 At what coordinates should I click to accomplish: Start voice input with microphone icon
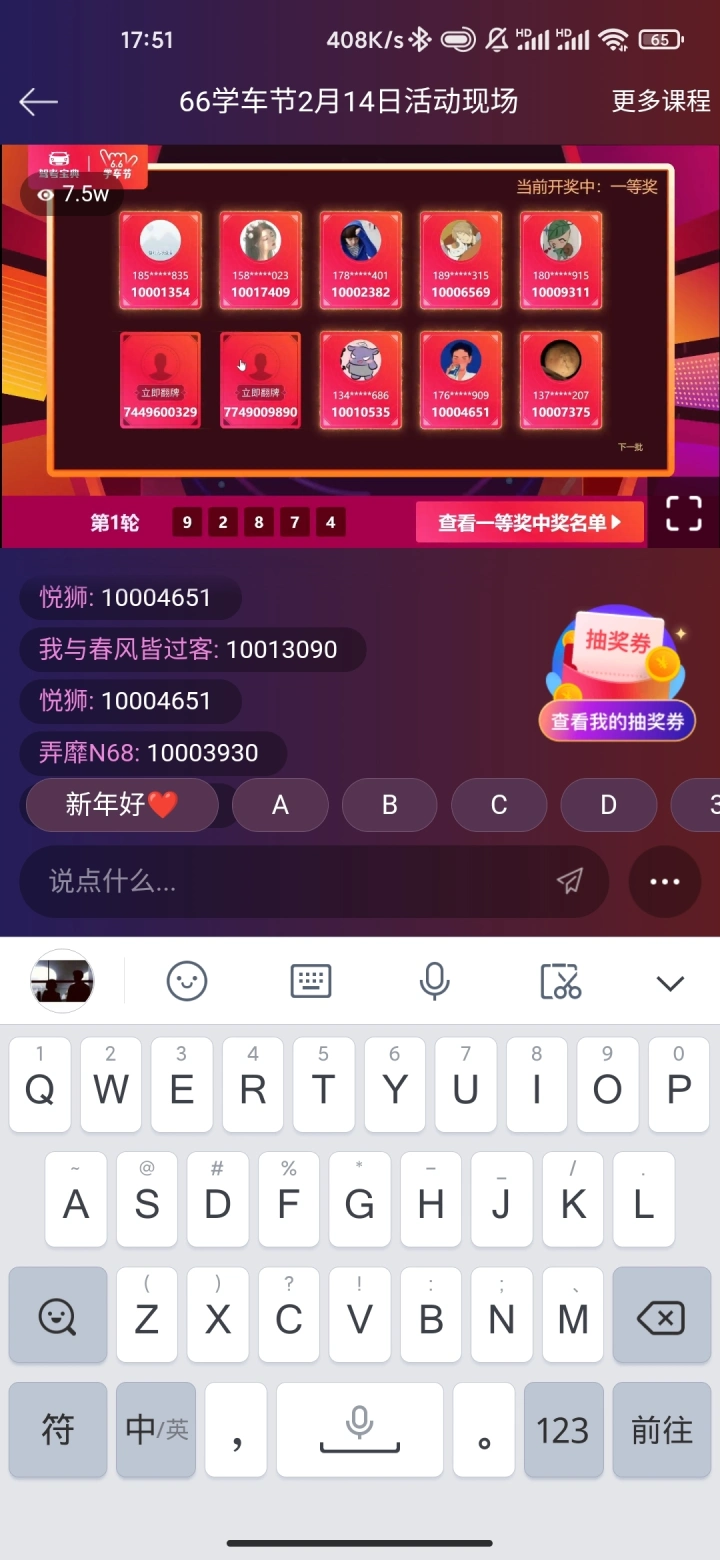pyautogui.click(x=434, y=982)
